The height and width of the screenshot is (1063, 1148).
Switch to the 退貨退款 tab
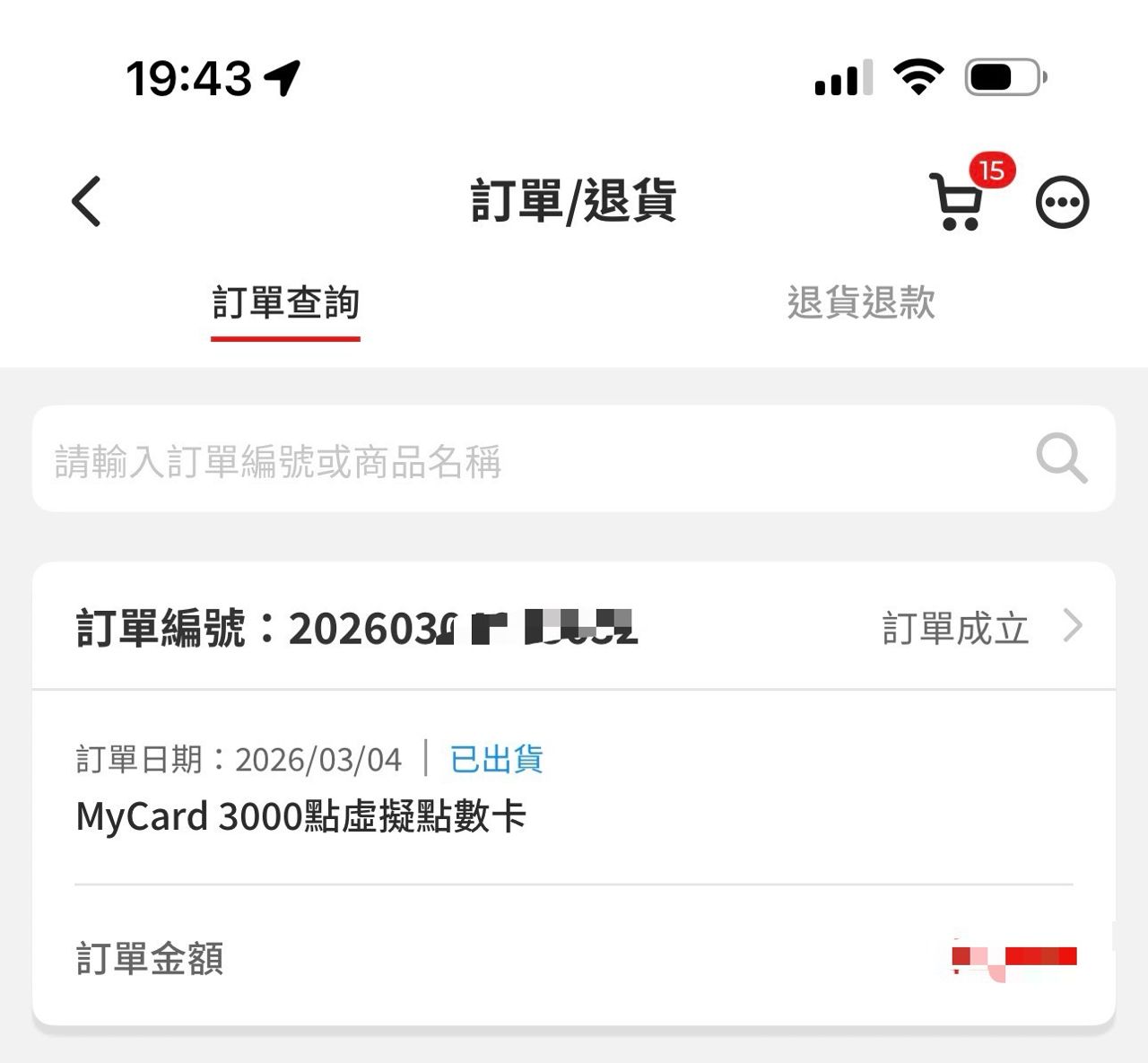(860, 303)
